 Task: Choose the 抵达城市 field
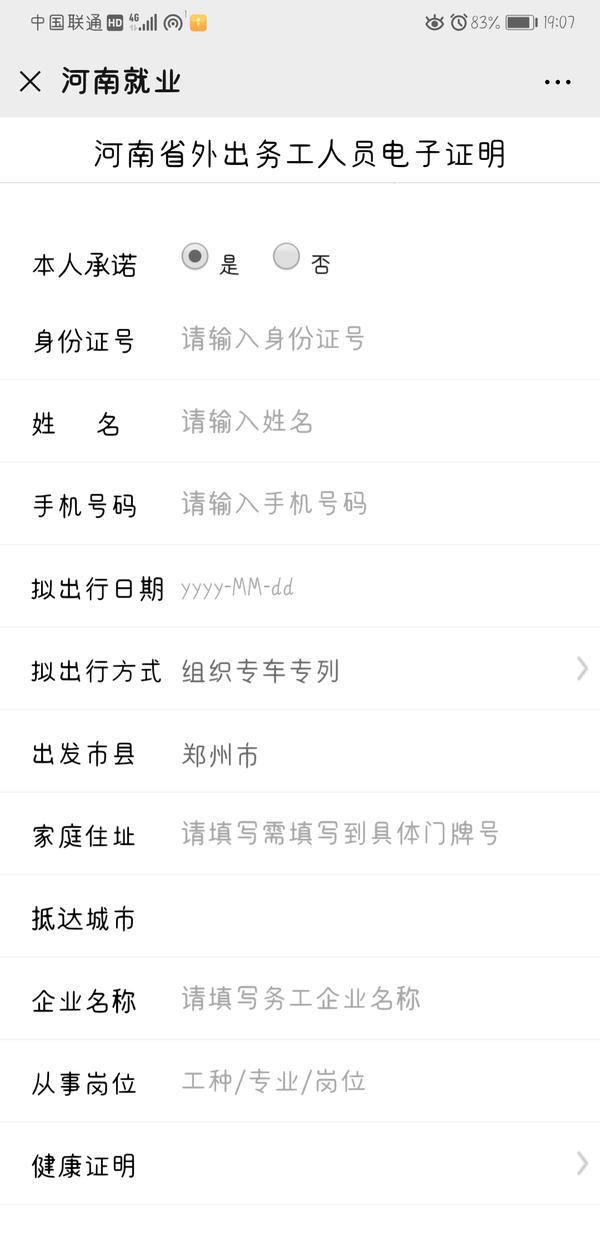click(380, 918)
